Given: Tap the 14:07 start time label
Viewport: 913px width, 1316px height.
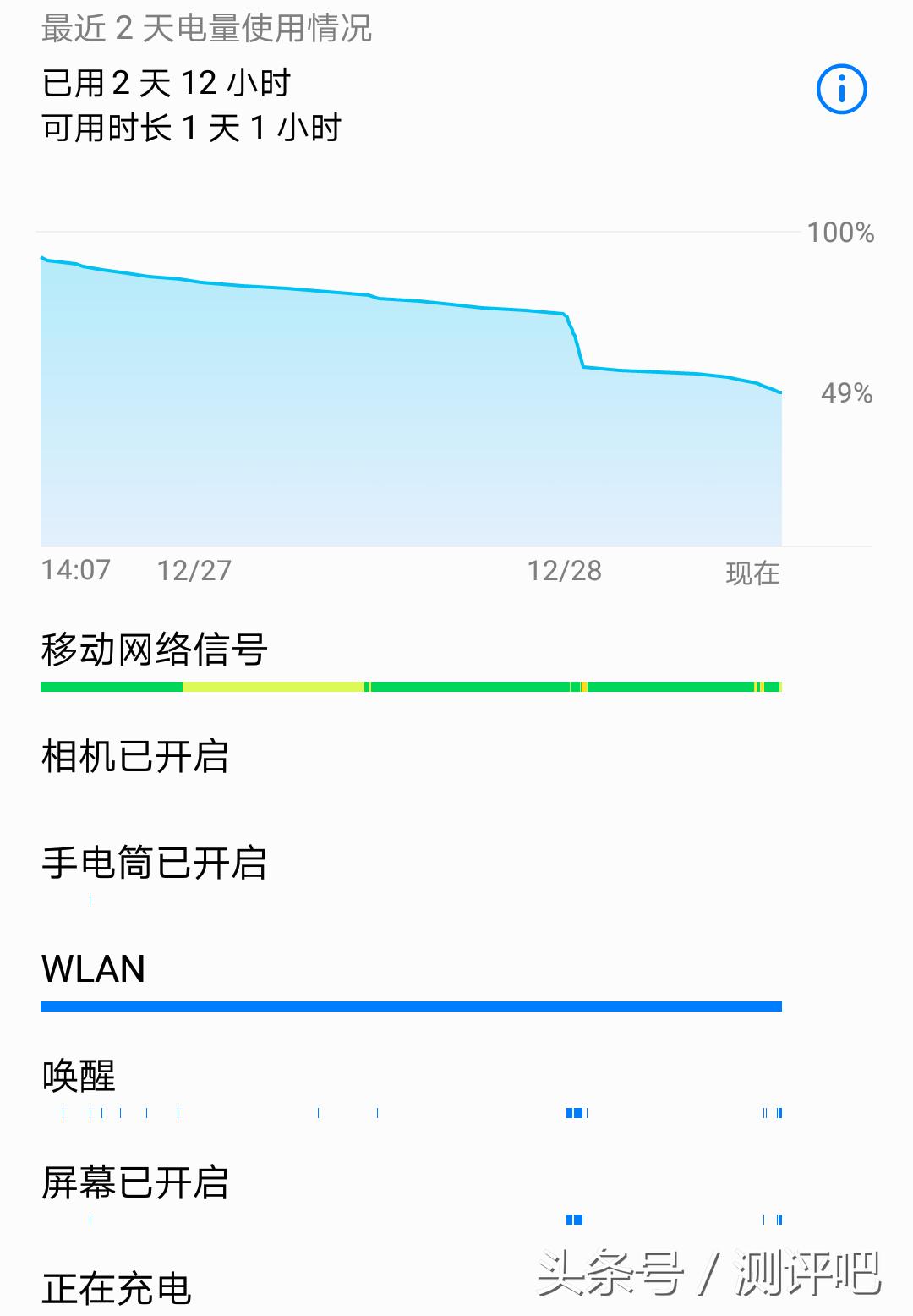Looking at the screenshot, I should pos(75,572).
